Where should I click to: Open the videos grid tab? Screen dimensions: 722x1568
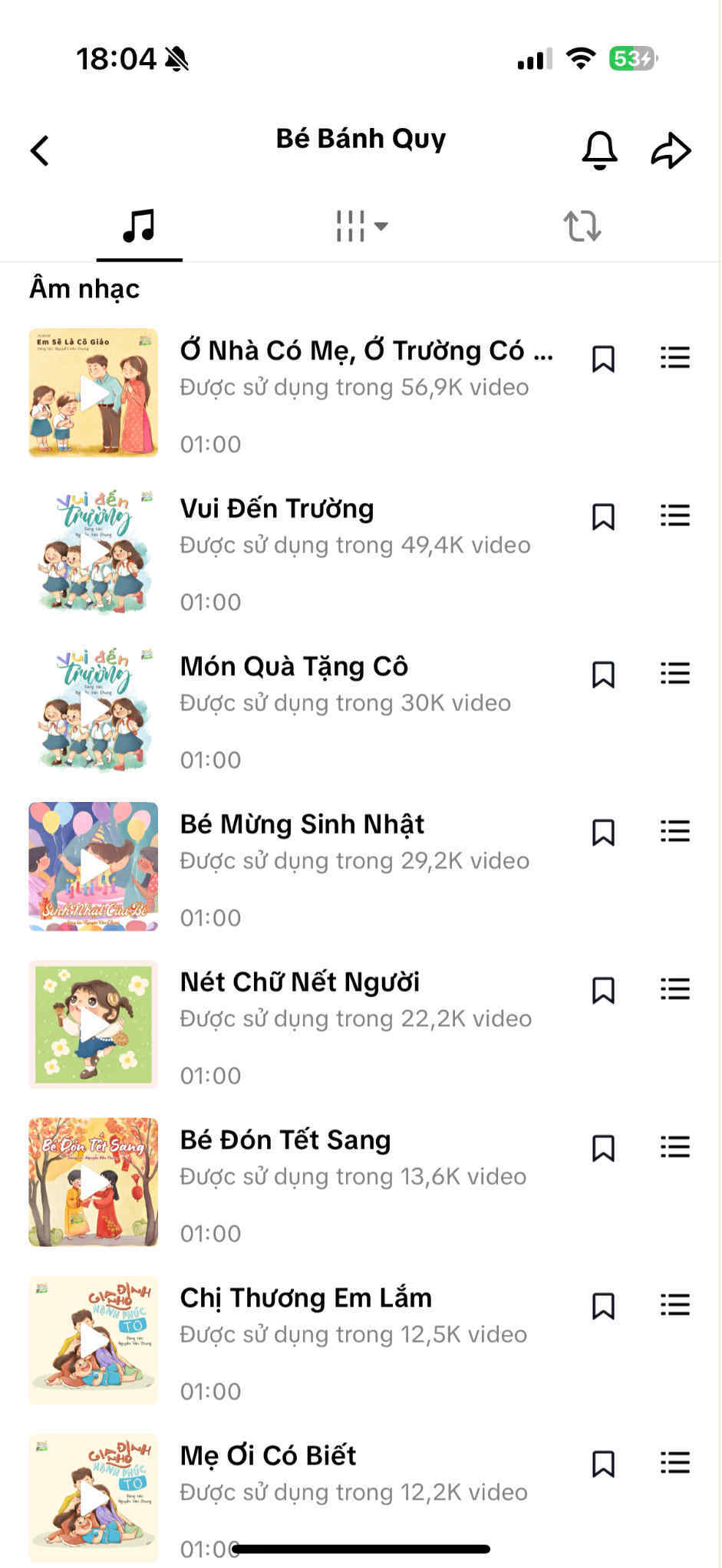(361, 226)
